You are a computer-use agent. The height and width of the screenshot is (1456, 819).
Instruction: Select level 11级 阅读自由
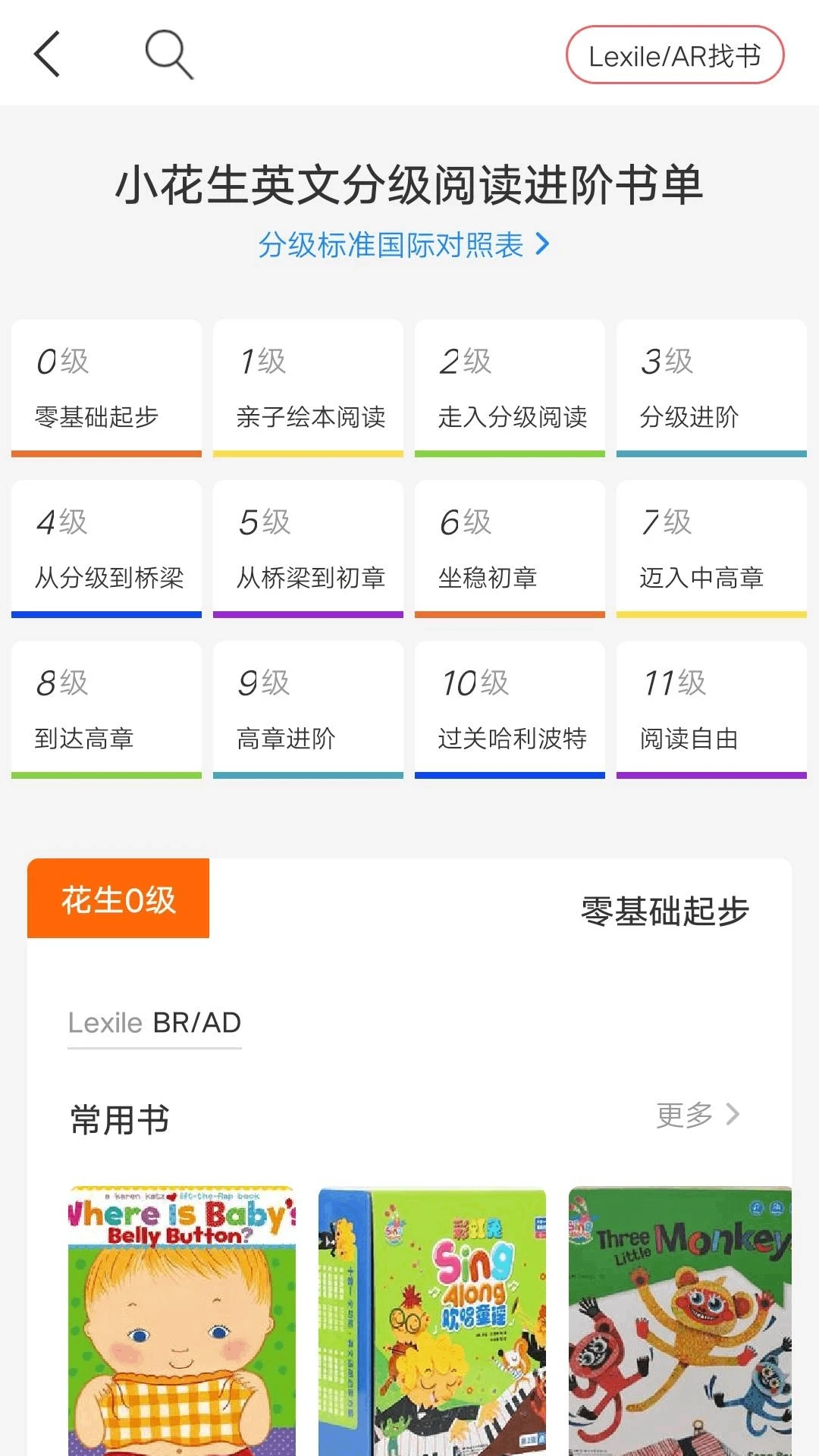click(711, 709)
